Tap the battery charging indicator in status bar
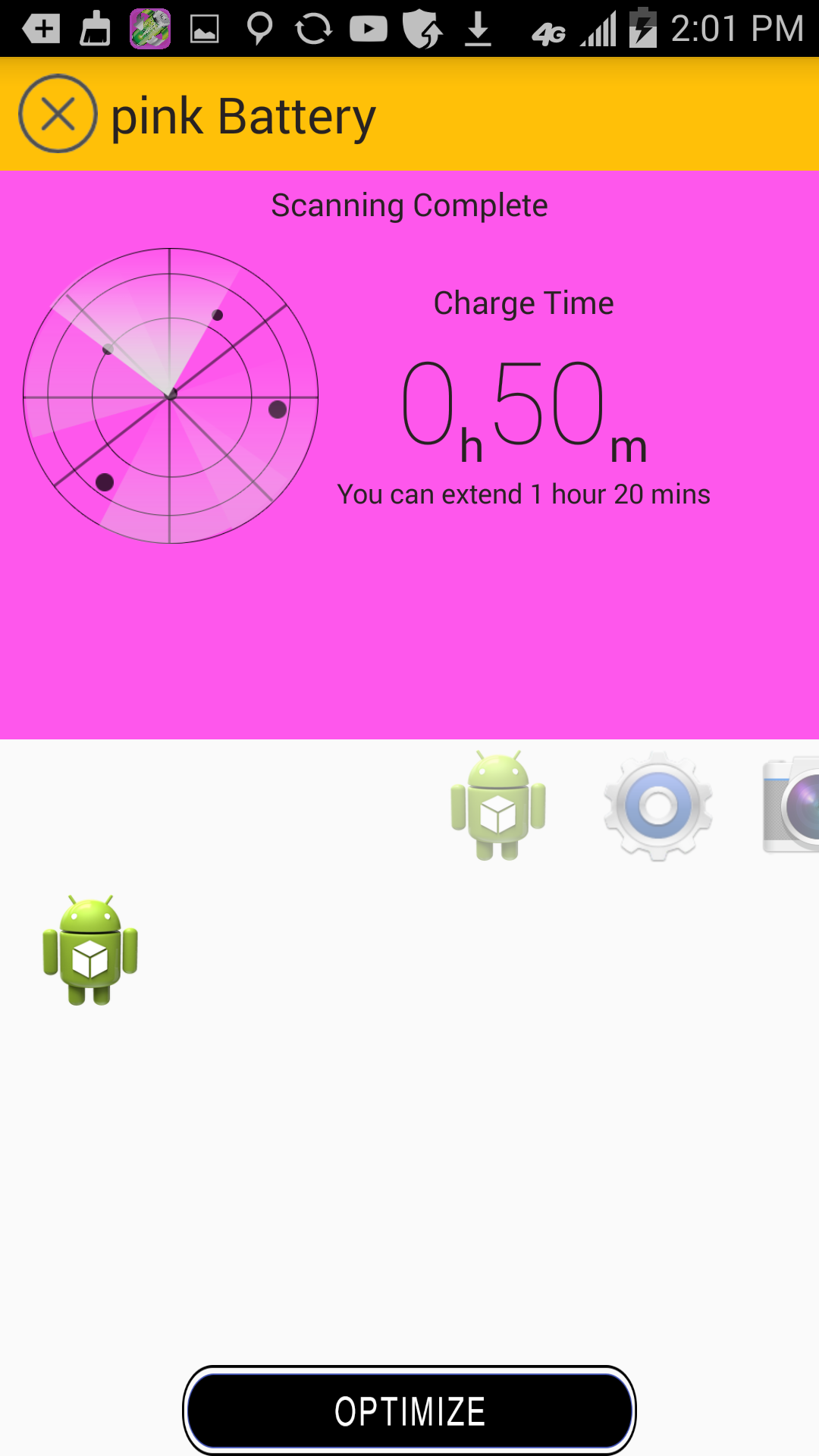 tap(644, 29)
